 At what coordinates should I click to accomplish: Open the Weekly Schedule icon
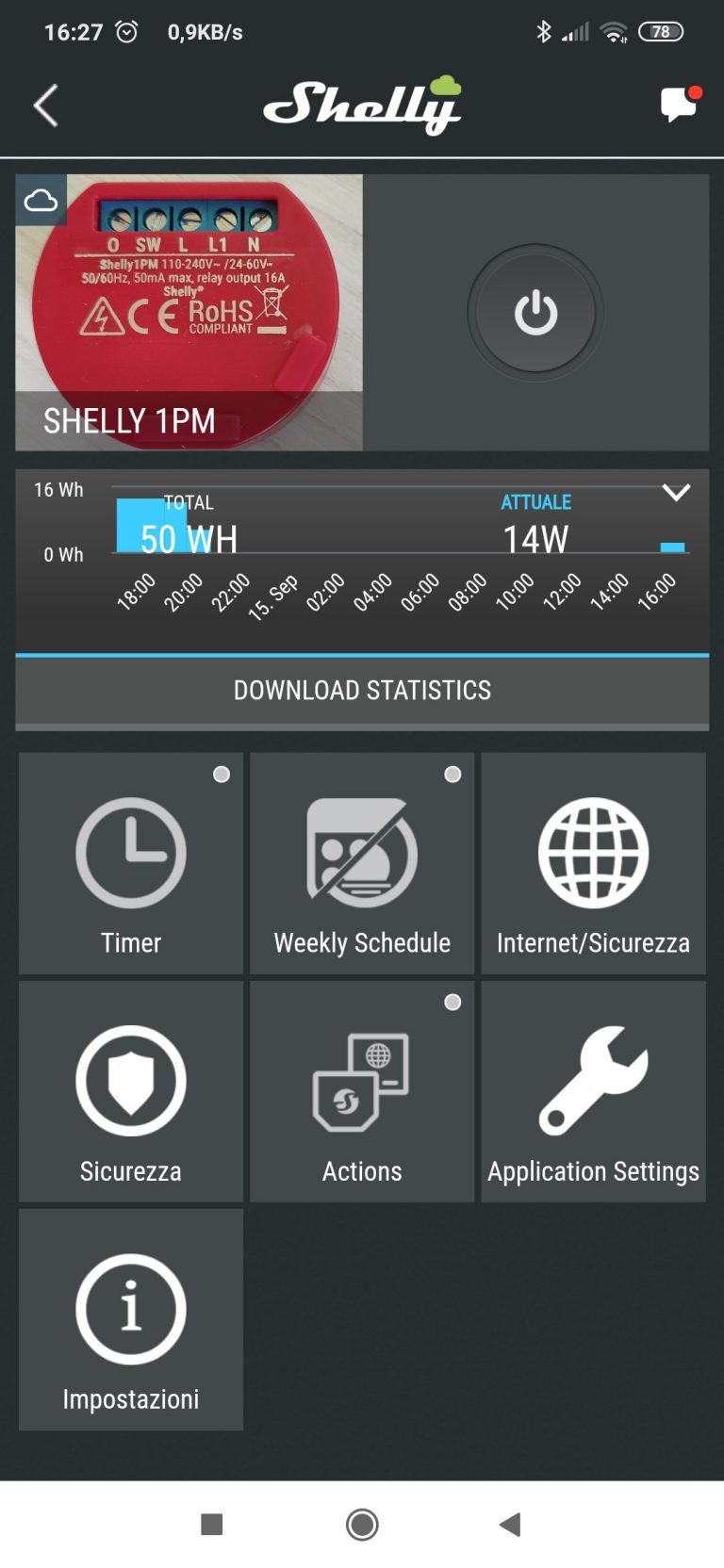click(361, 851)
